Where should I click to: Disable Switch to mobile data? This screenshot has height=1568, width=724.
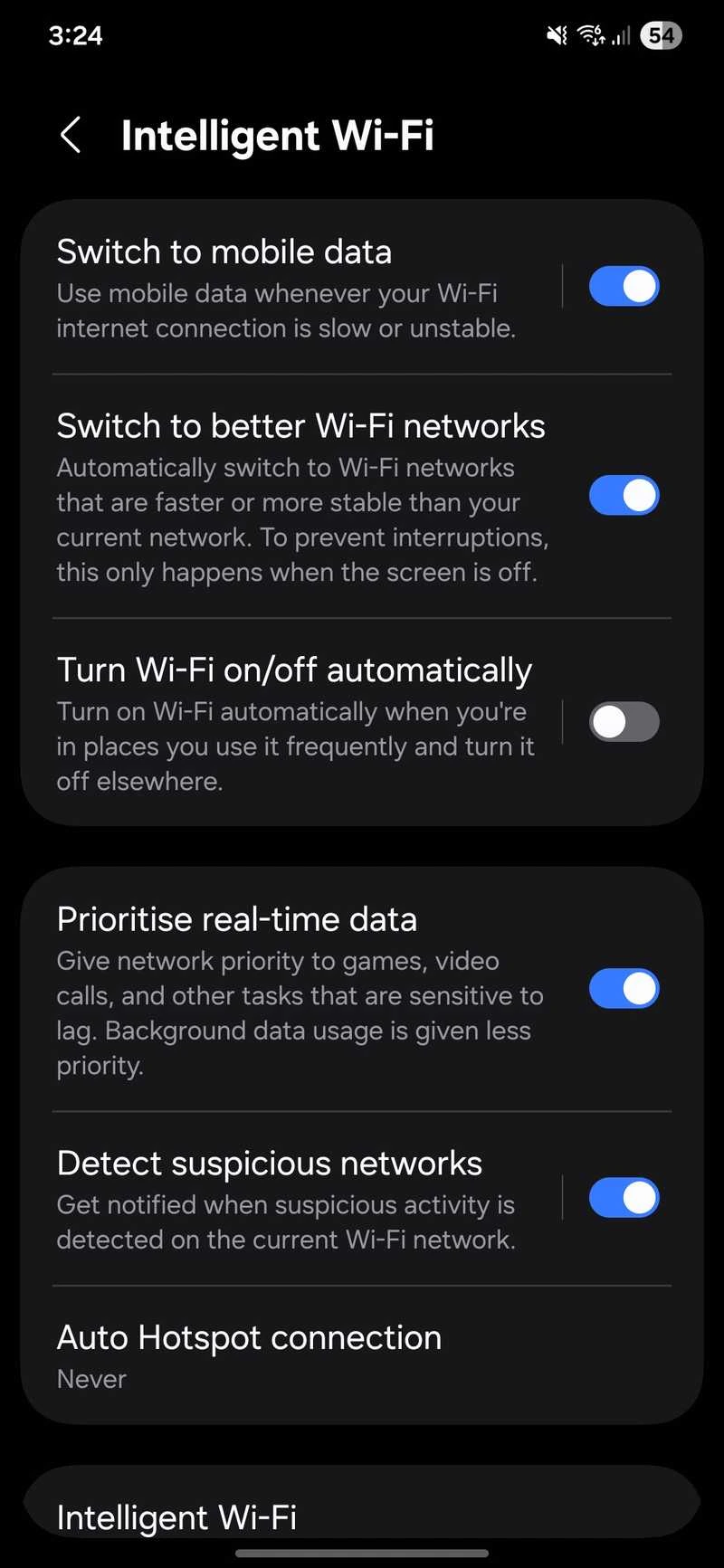[624, 286]
